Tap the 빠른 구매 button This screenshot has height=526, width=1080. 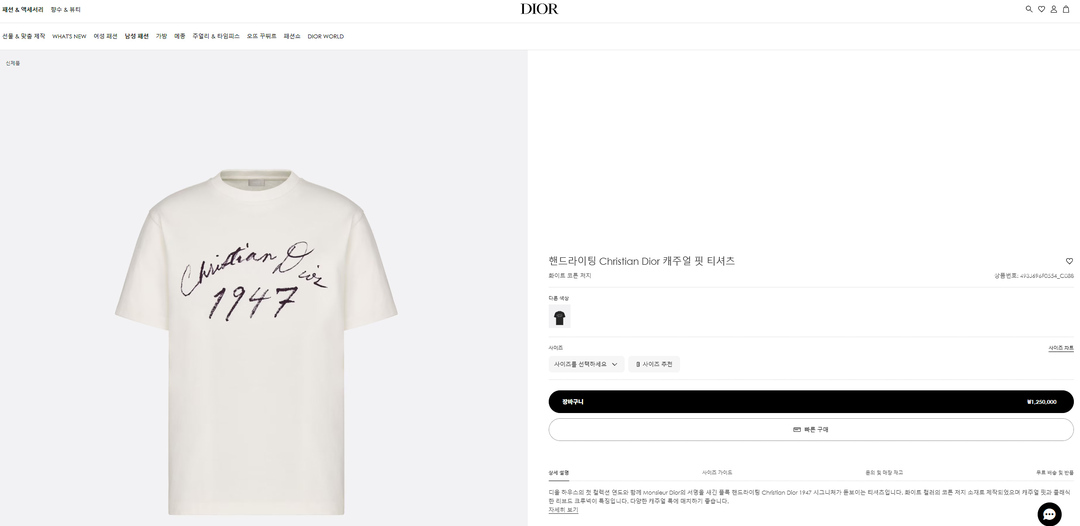(x=810, y=429)
